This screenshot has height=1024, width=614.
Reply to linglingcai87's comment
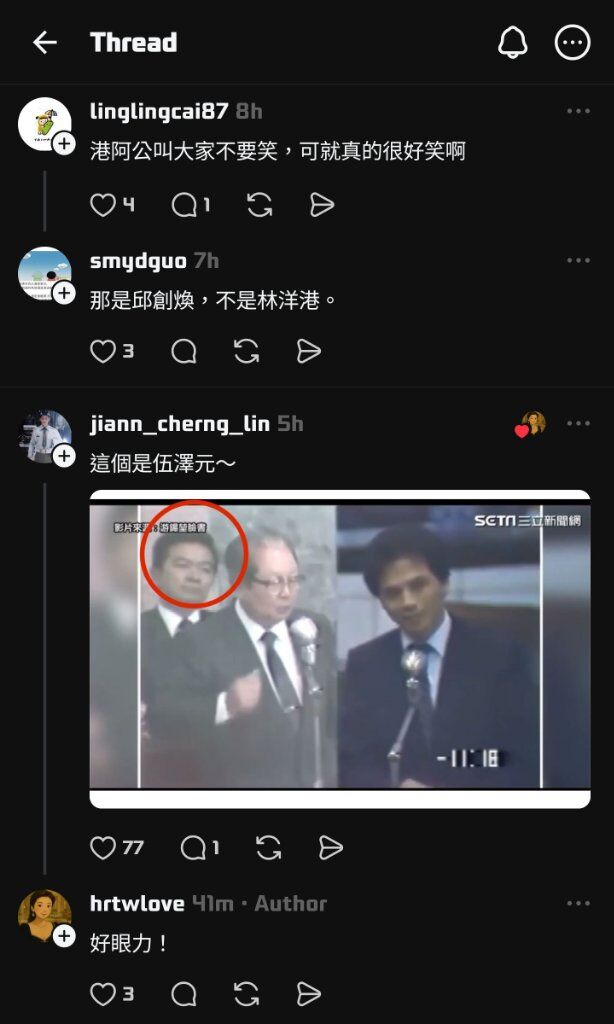click(184, 205)
